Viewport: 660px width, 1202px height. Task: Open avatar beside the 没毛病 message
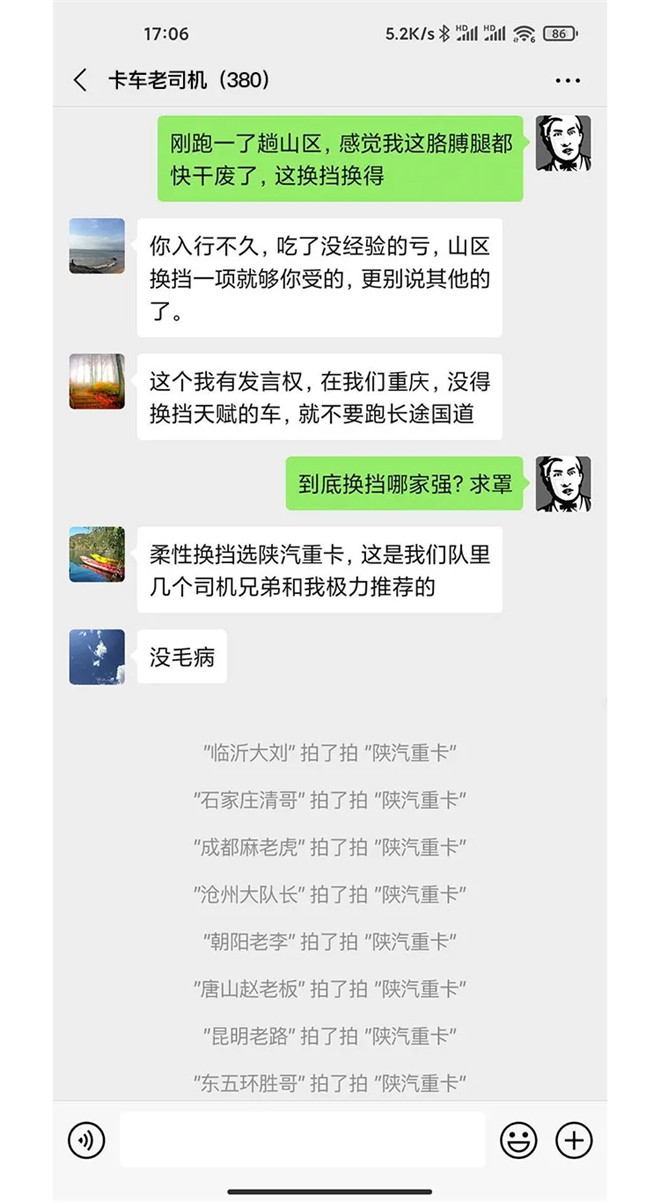coord(97,657)
